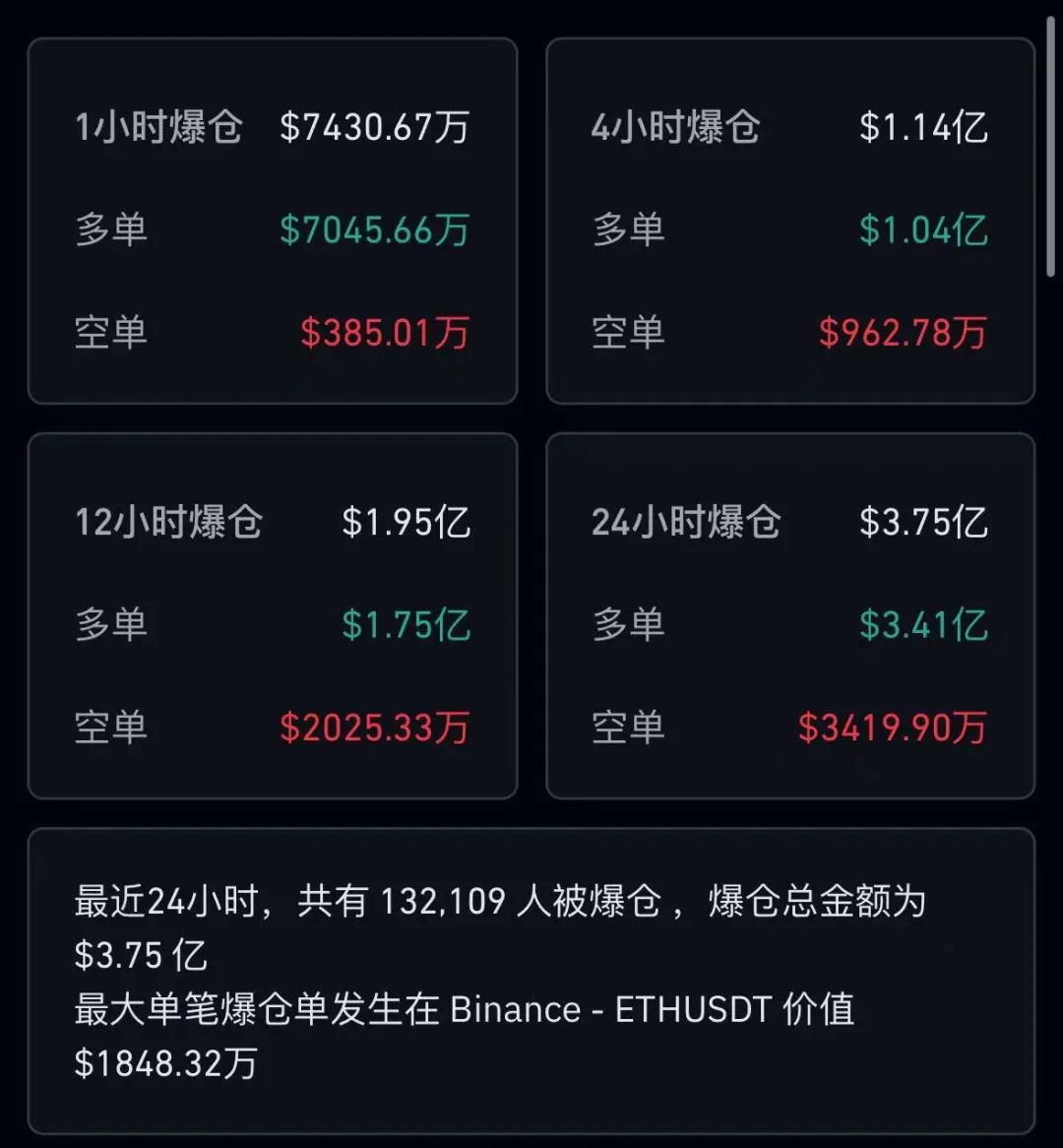The width and height of the screenshot is (1063, 1148).
Task: Click the green $1.04亿 value
Action: 922,229
